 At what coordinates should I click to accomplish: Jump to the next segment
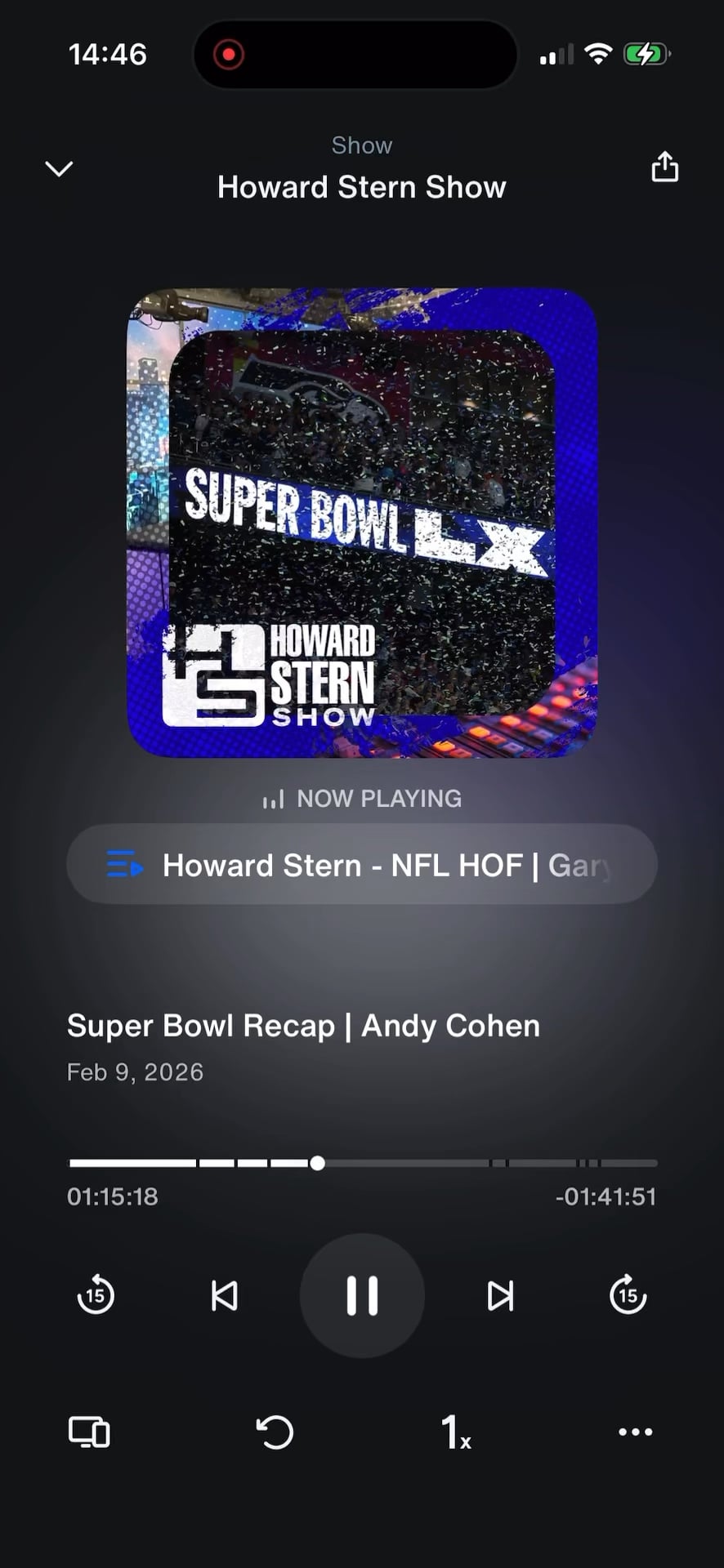500,1295
